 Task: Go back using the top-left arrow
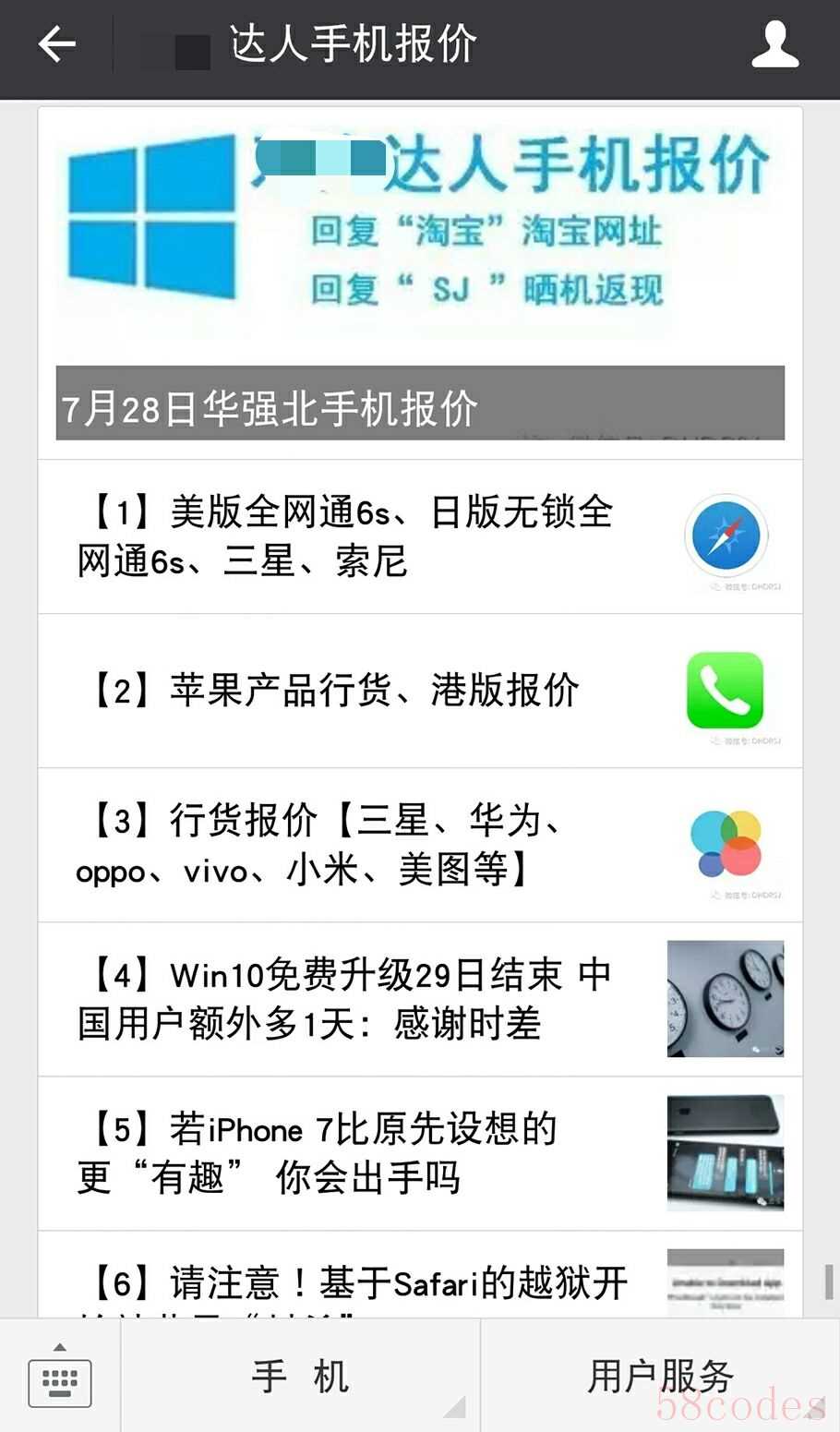coord(56,44)
